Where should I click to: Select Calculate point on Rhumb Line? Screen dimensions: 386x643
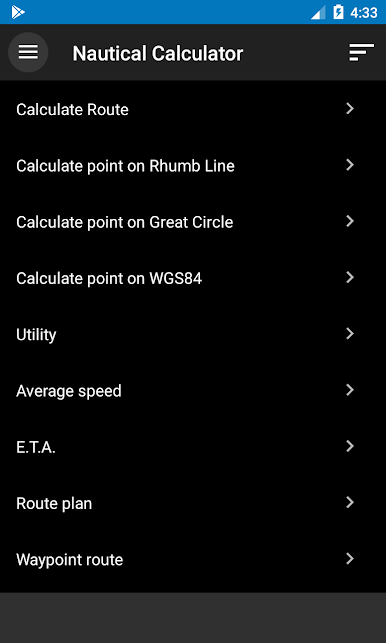pos(193,166)
